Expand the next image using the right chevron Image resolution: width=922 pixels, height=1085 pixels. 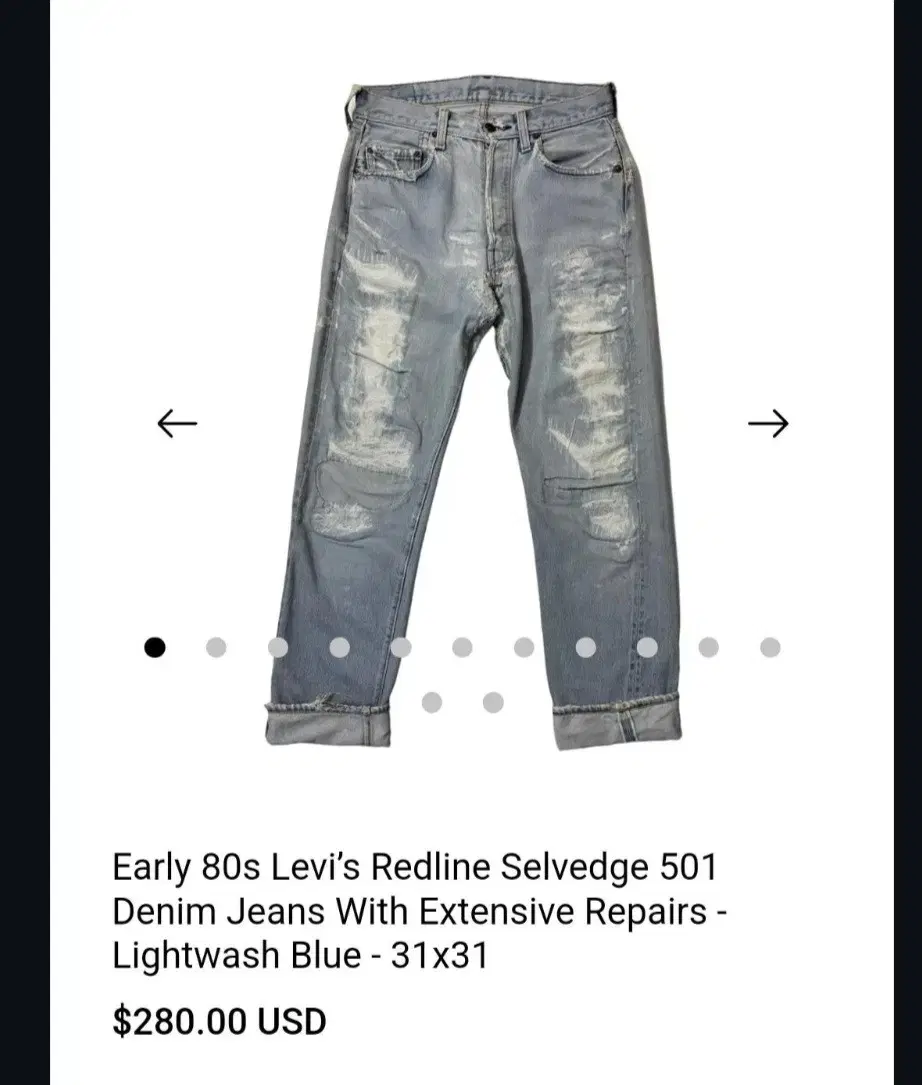coord(769,423)
